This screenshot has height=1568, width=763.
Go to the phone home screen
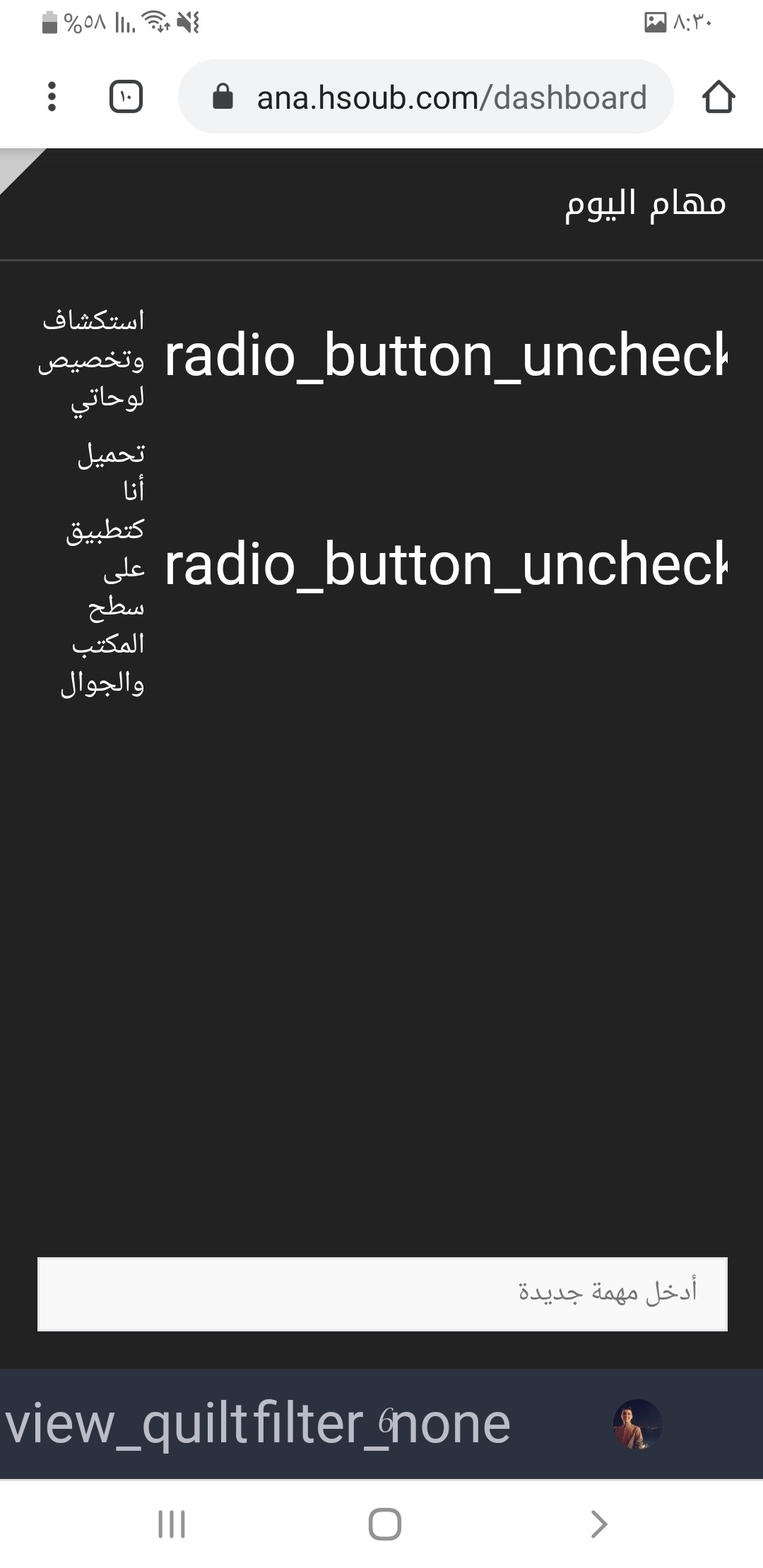coord(385,1524)
